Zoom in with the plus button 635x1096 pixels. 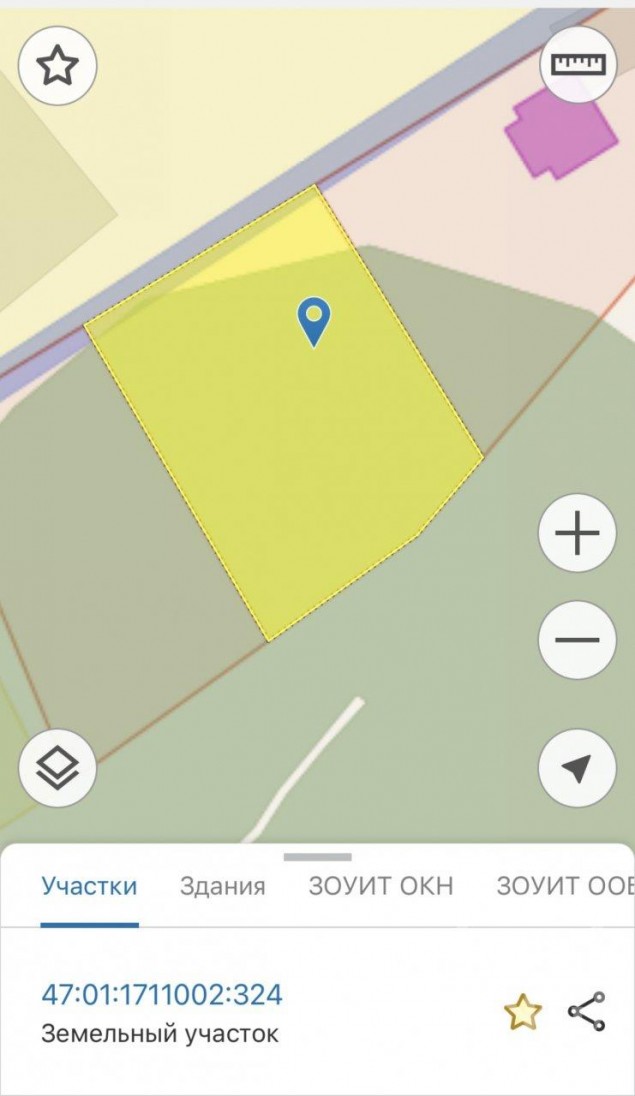578,533
